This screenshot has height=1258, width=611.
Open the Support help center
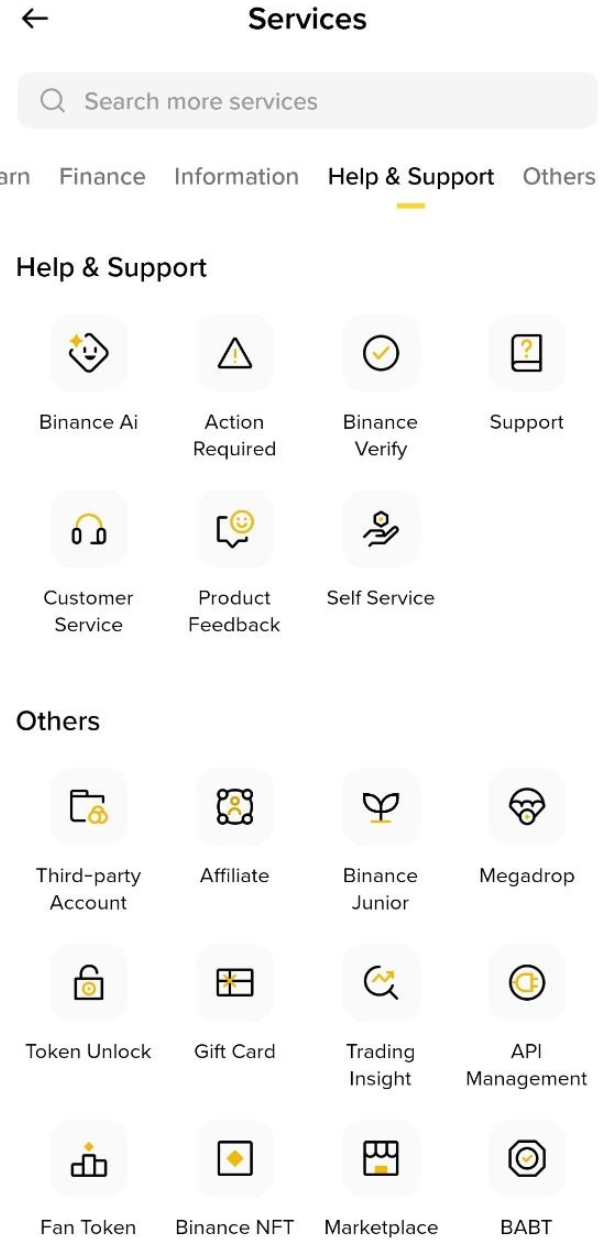pos(526,353)
